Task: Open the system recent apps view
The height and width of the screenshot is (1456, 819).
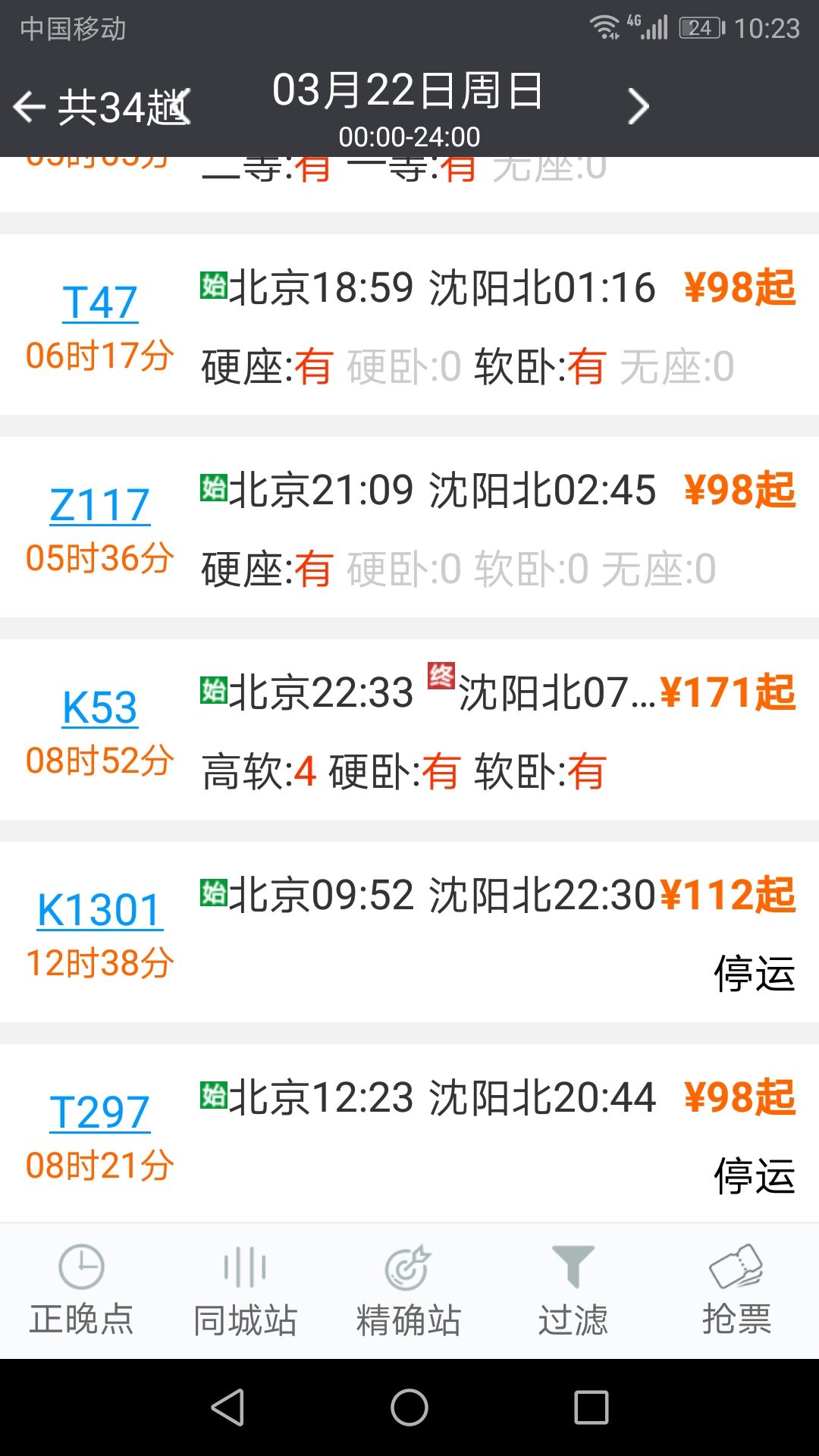Action: [x=591, y=1407]
